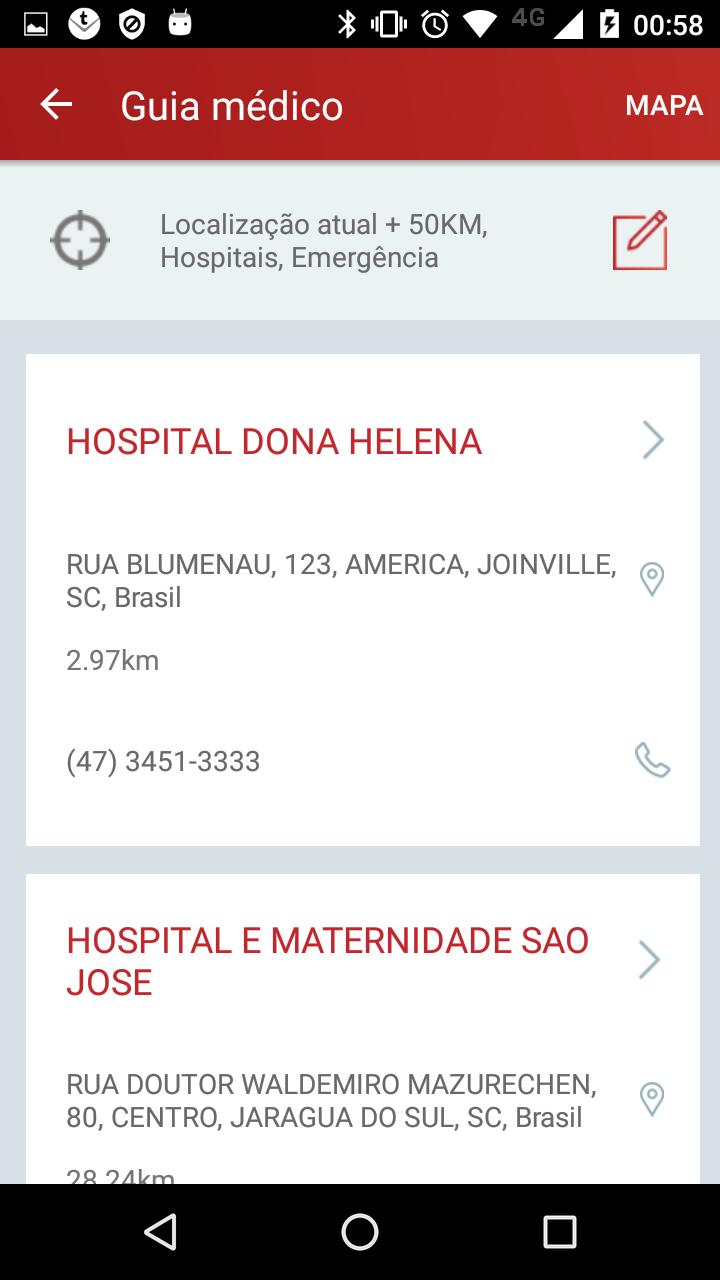
Task: Tap map pin beside Sao Jose hospital address
Action: [654, 1097]
